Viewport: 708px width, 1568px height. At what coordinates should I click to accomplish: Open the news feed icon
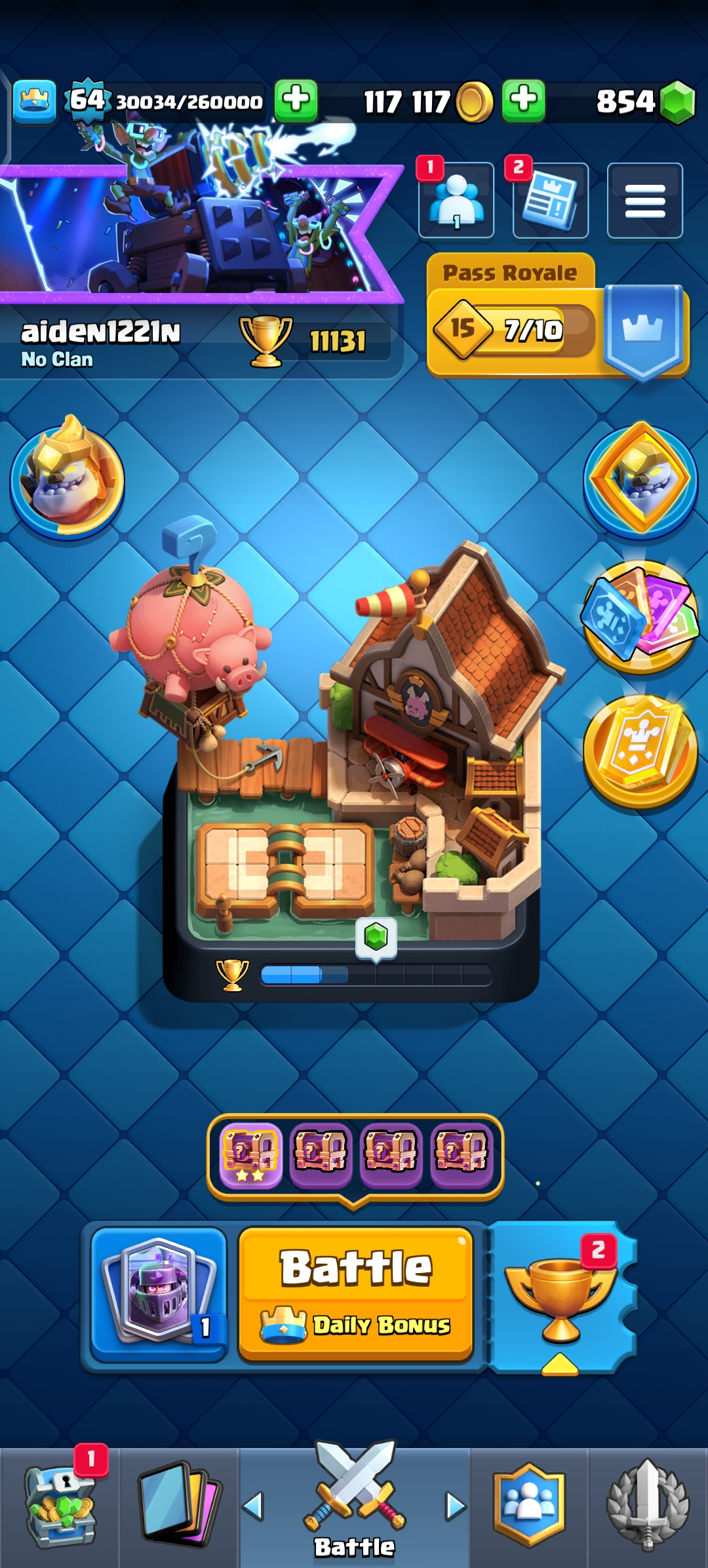click(551, 200)
